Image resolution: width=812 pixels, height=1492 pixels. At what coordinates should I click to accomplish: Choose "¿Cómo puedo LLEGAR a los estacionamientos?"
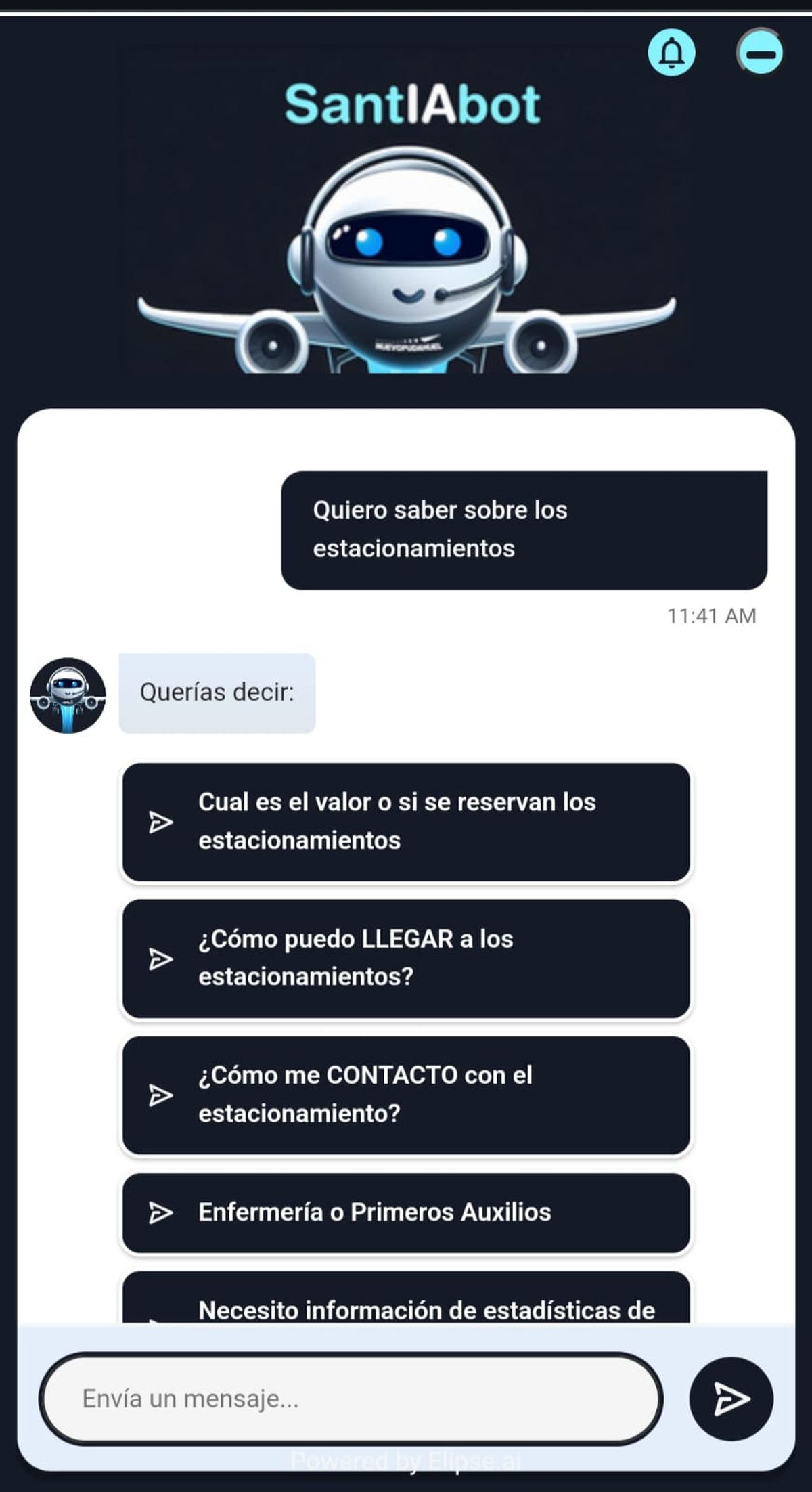point(406,958)
